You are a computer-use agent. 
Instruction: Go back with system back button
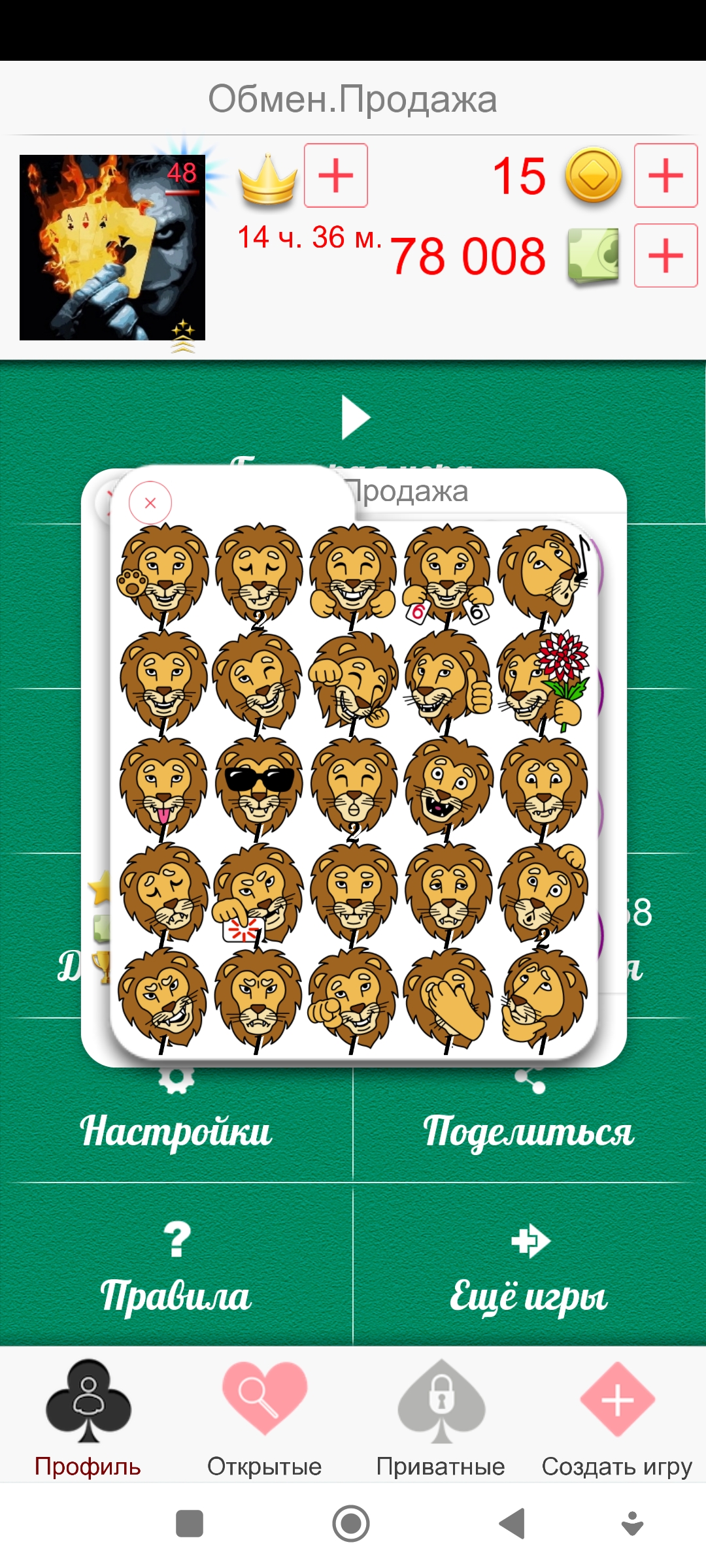[x=513, y=1524]
